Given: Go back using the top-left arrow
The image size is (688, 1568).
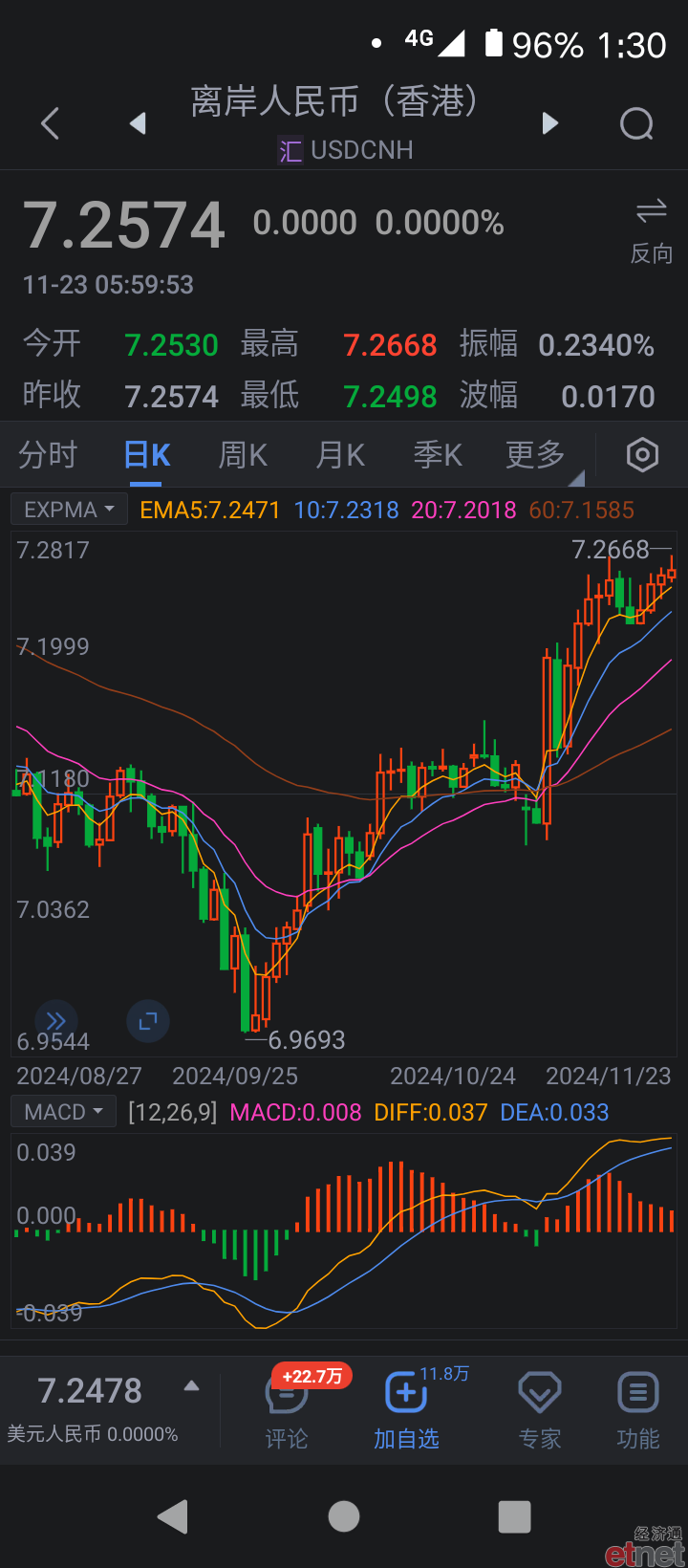Looking at the screenshot, I should [51, 123].
